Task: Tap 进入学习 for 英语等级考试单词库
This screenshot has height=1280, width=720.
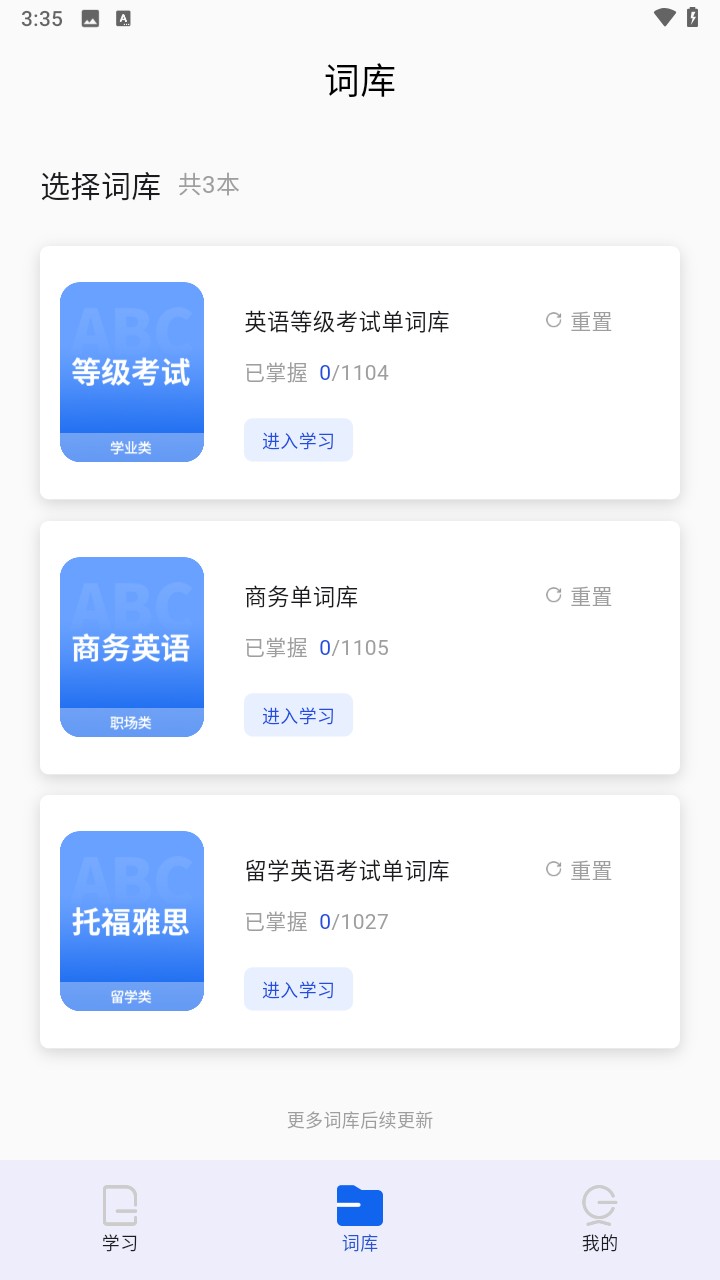Action: click(298, 439)
